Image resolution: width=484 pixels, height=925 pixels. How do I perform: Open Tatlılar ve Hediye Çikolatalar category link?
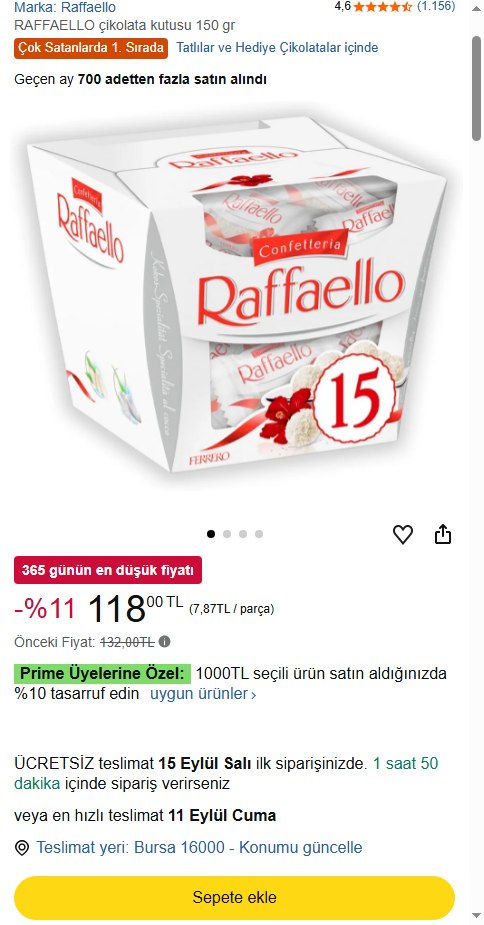(277, 48)
